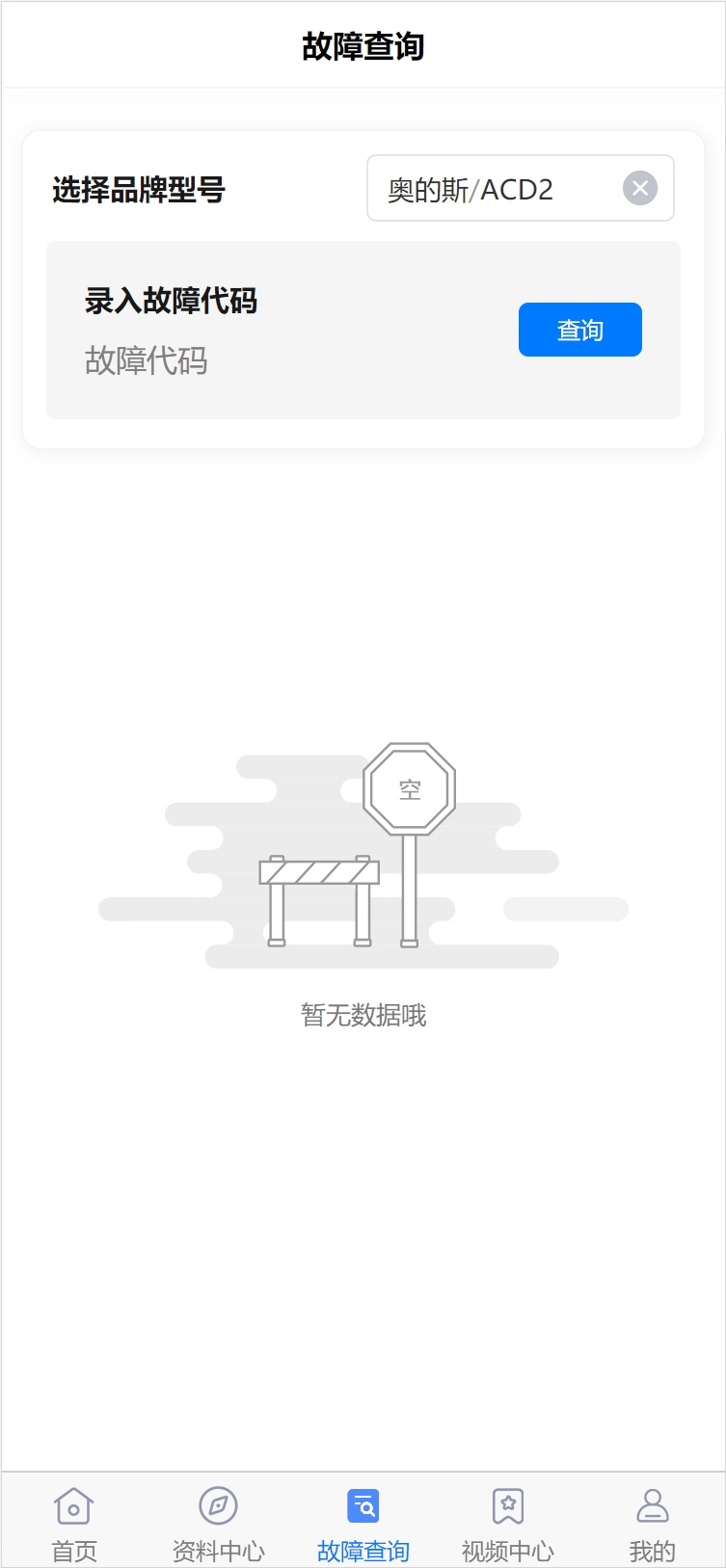Tap the compass icon for 资料中心
The width and height of the screenshot is (726, 1568).
click(x=218, y=1505)
